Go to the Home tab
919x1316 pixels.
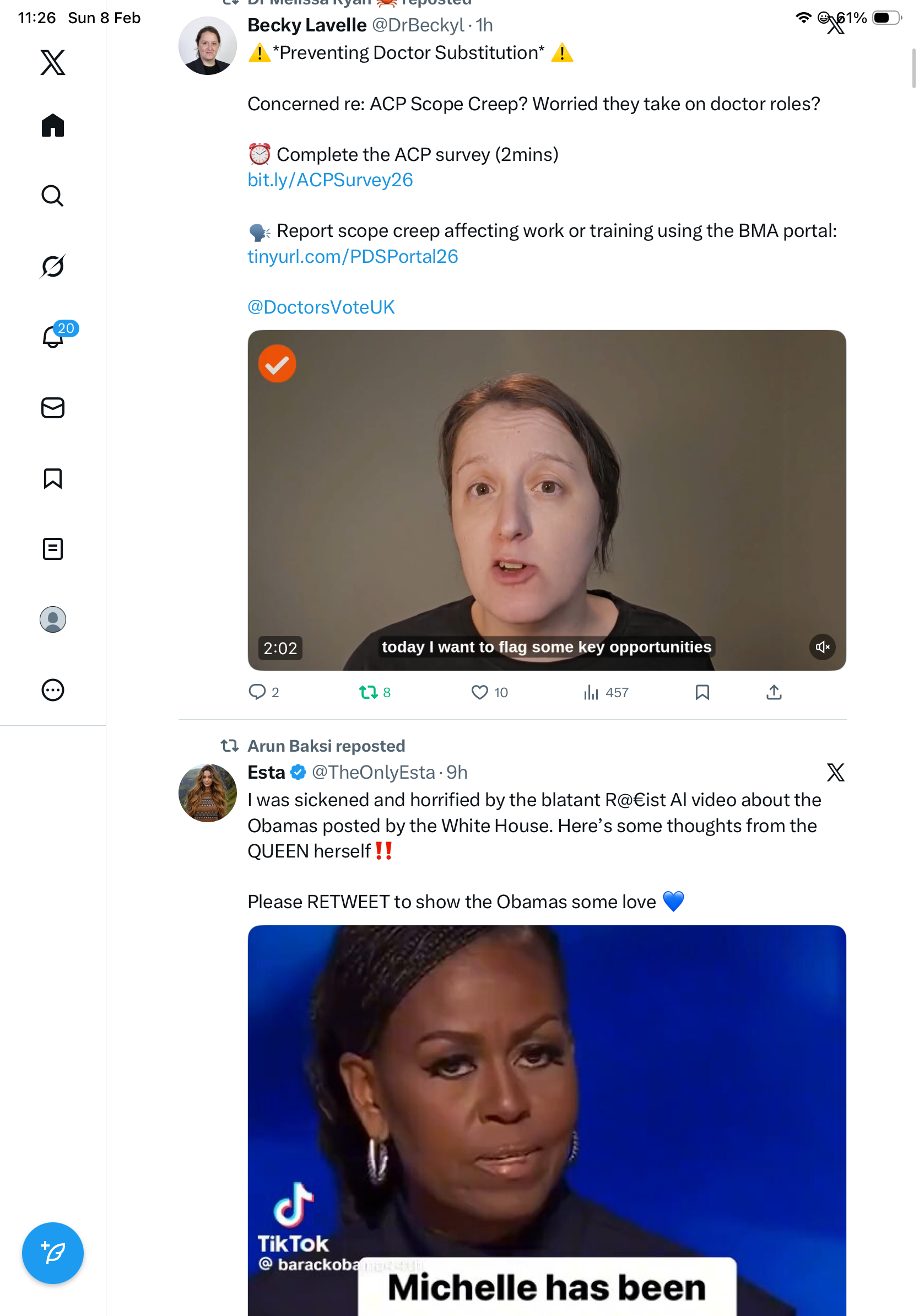click(x=53, y=125)
